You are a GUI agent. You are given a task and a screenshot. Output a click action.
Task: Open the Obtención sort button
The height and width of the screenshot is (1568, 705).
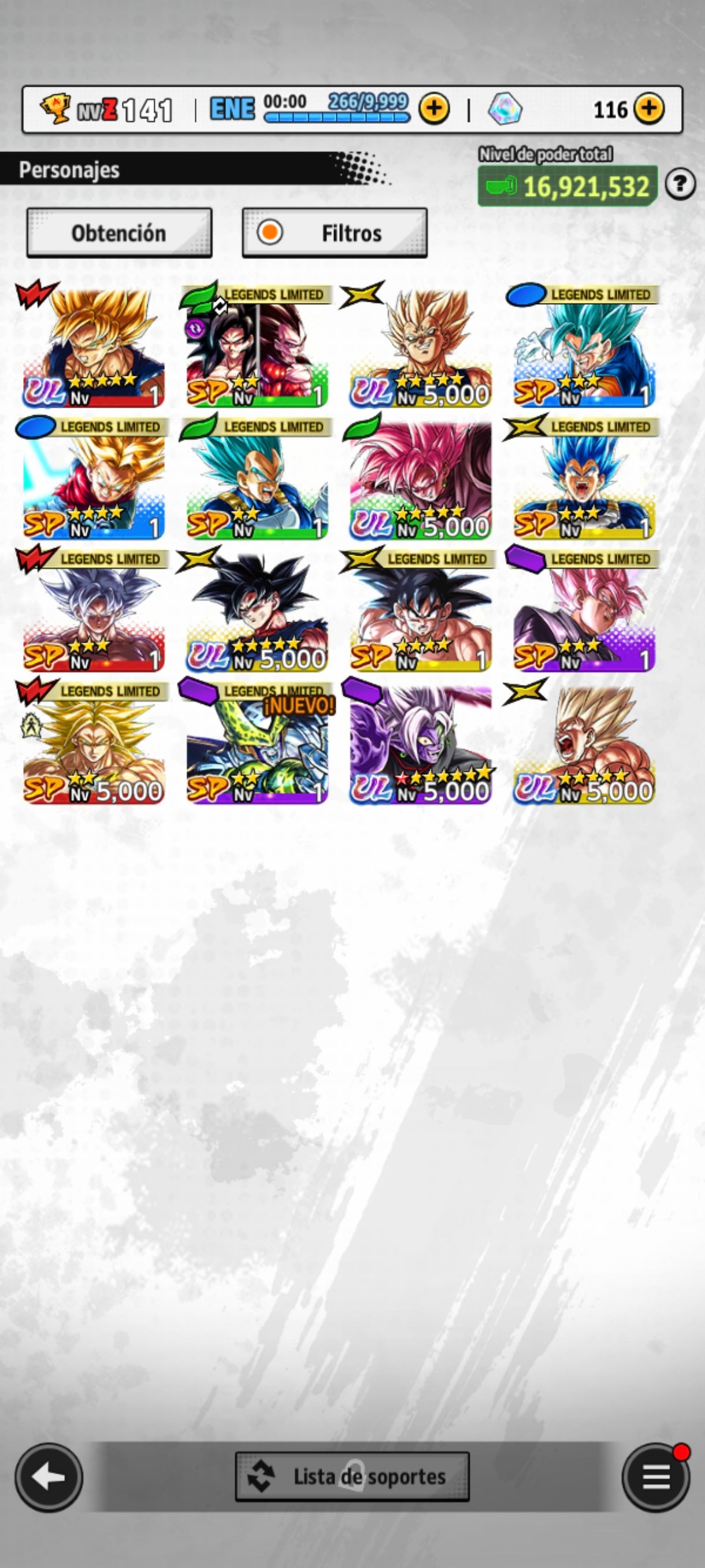pyautogui.click(x=119, y=233)
